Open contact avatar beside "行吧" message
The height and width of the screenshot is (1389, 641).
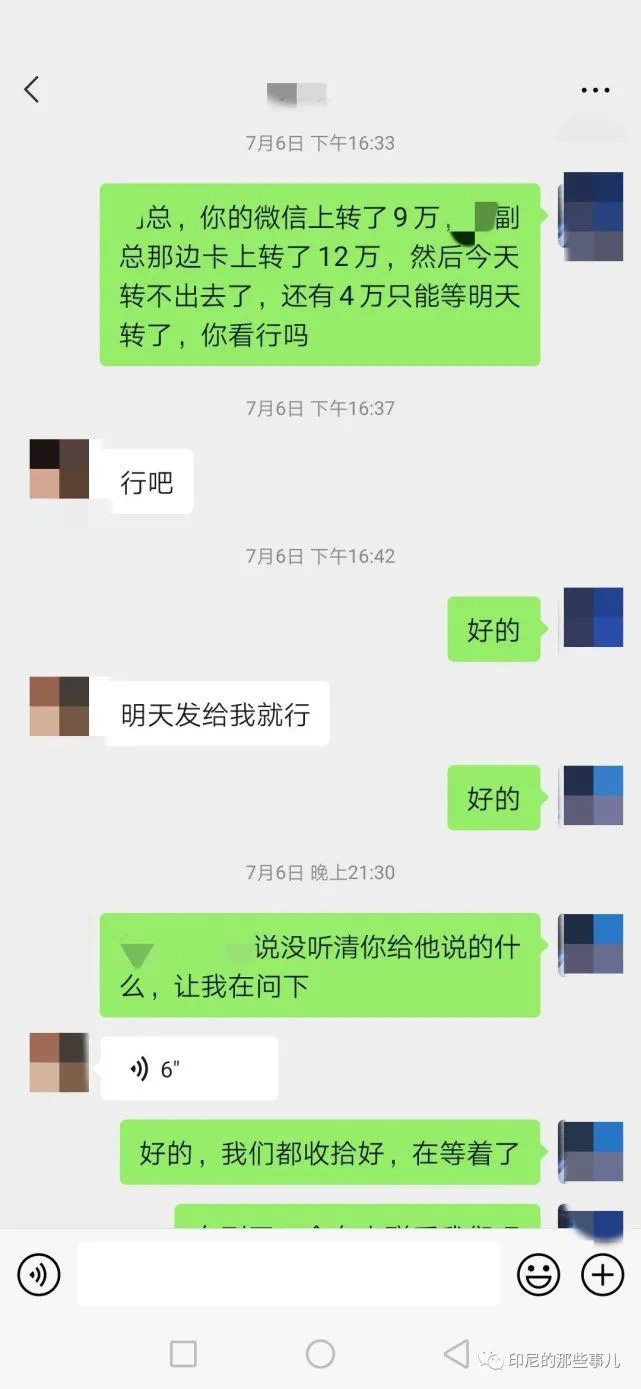coord(59,469)
